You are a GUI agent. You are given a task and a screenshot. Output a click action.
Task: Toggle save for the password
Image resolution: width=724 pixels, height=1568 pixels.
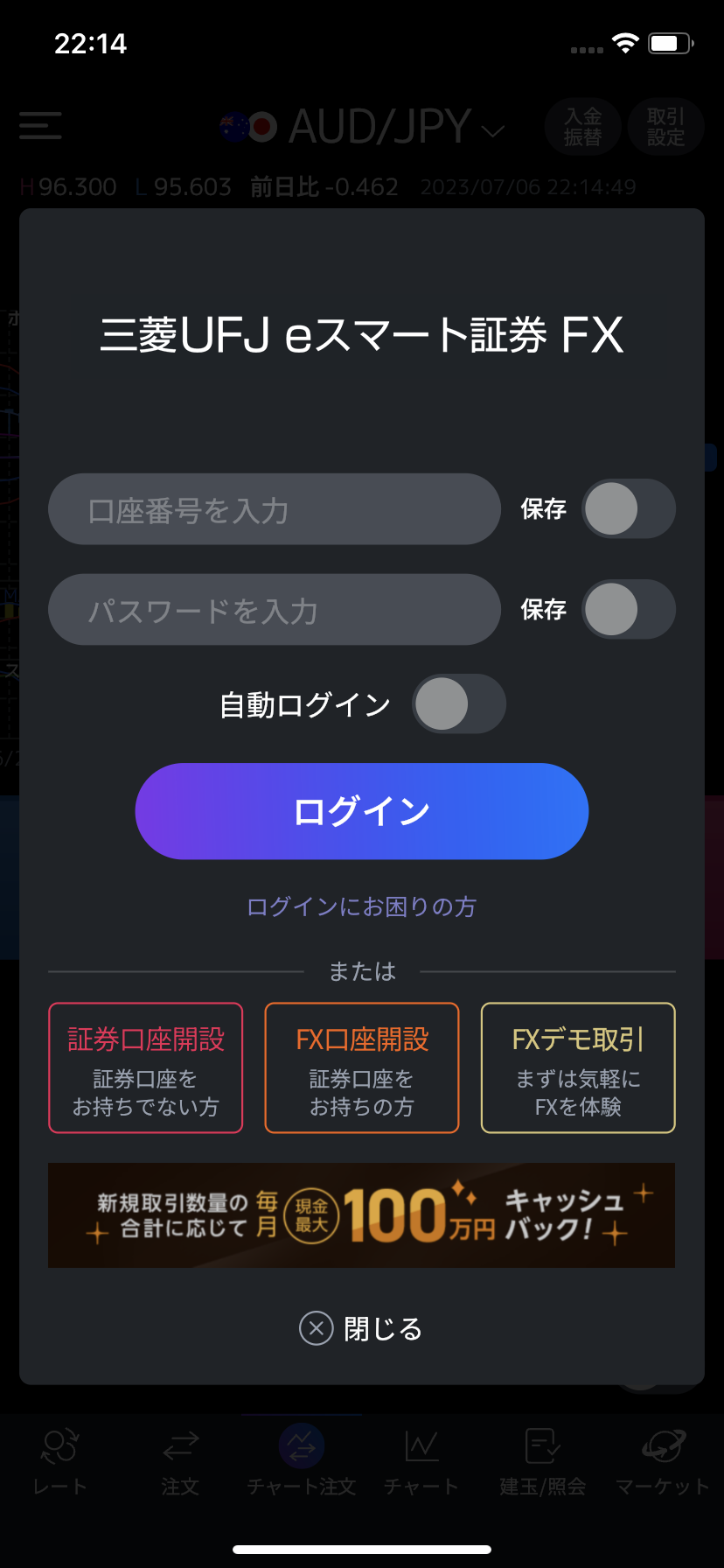click(629, 609)
